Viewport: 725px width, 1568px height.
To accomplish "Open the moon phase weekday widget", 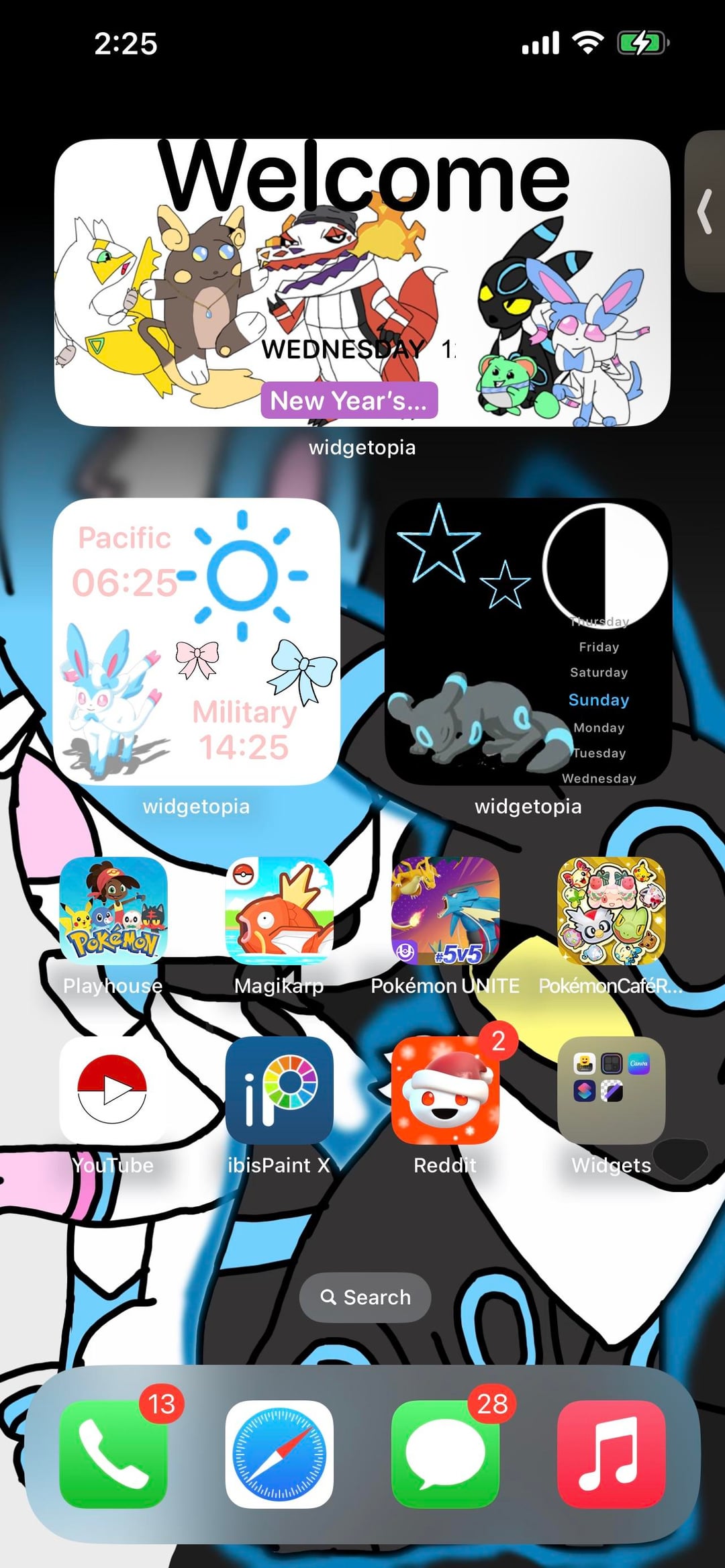I will (x=528, y=641).
